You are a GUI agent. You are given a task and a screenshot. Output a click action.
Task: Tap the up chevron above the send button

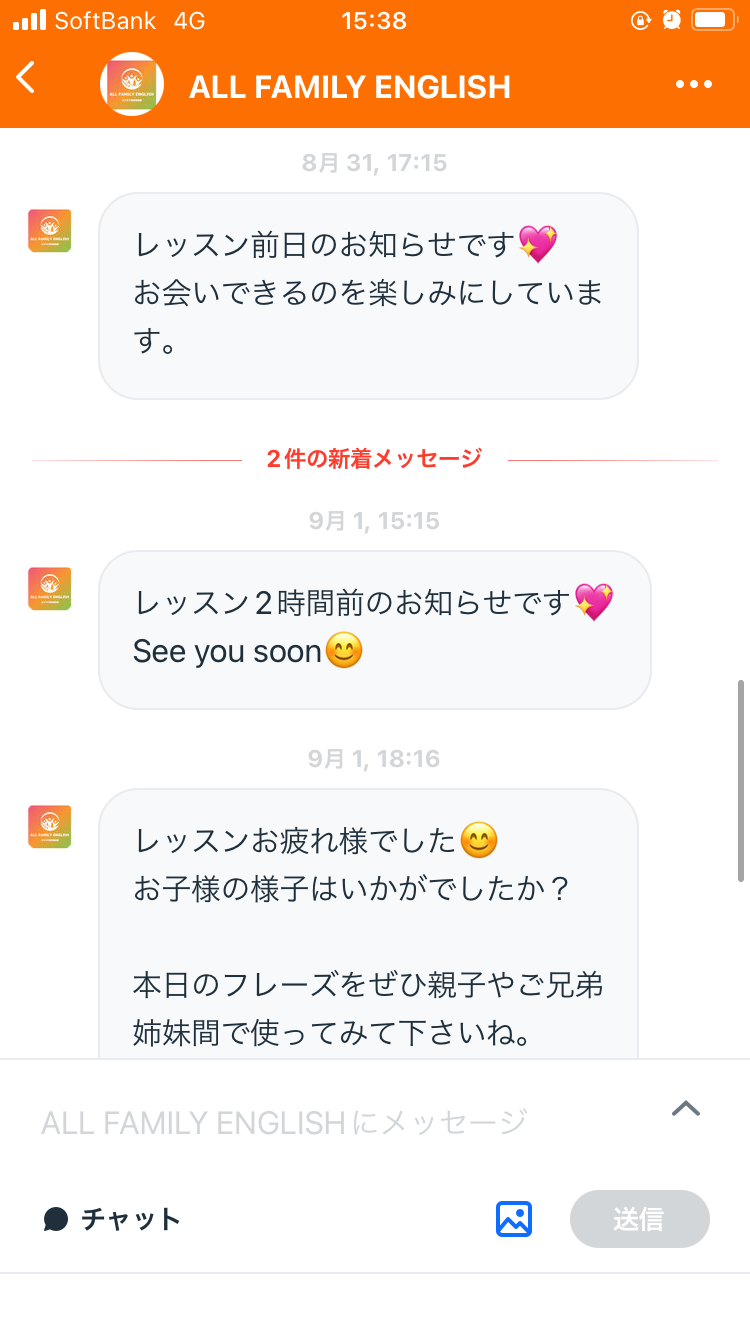[686, 1108]
